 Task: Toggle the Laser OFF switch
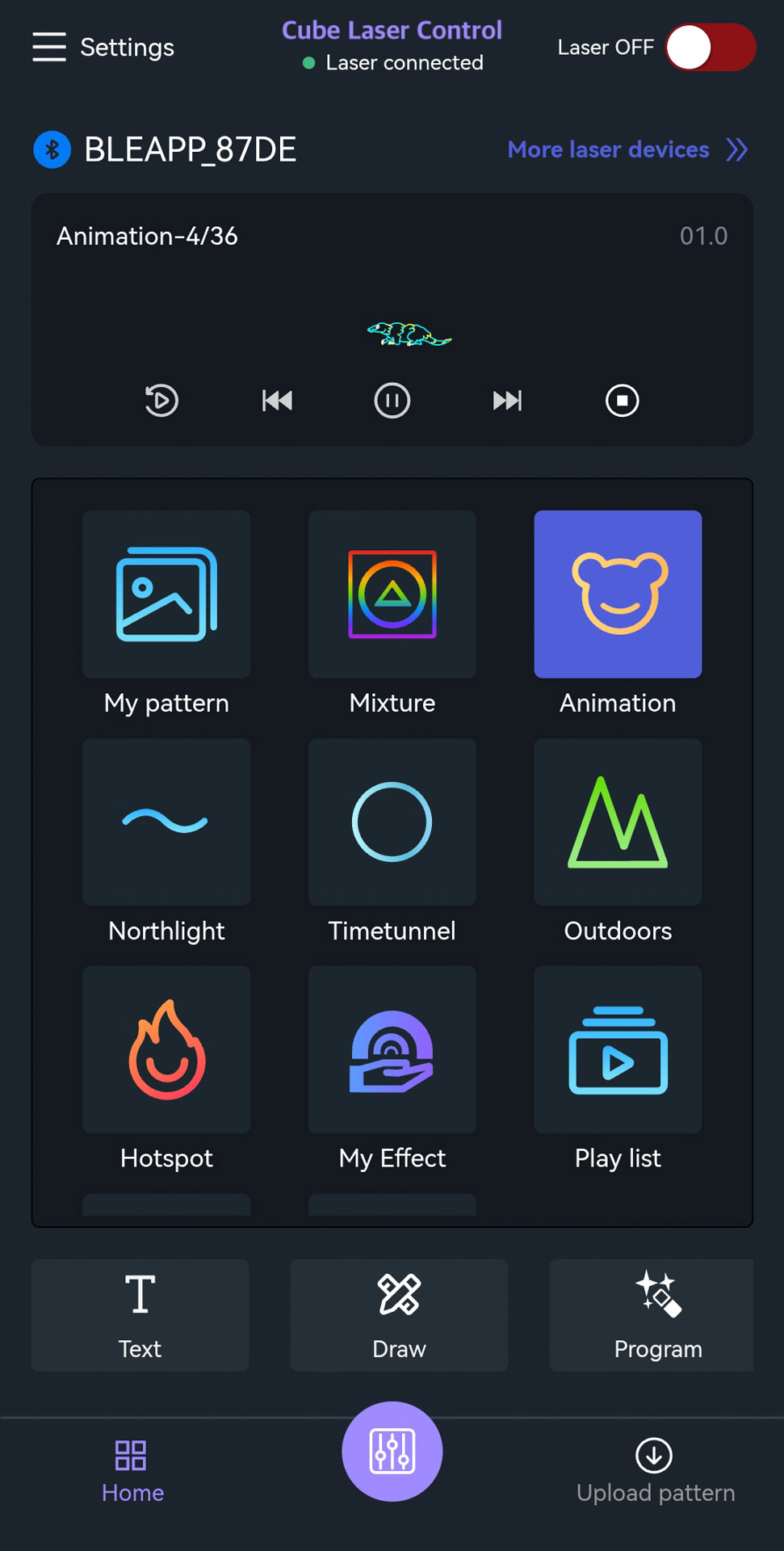tap(710, 47)
